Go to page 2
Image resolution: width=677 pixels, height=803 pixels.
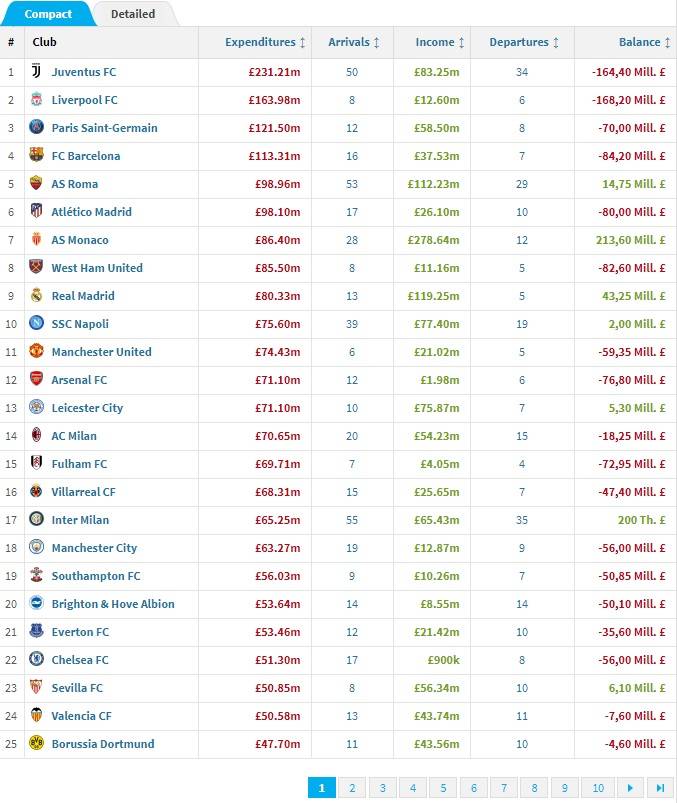click(x=351, y=788)
